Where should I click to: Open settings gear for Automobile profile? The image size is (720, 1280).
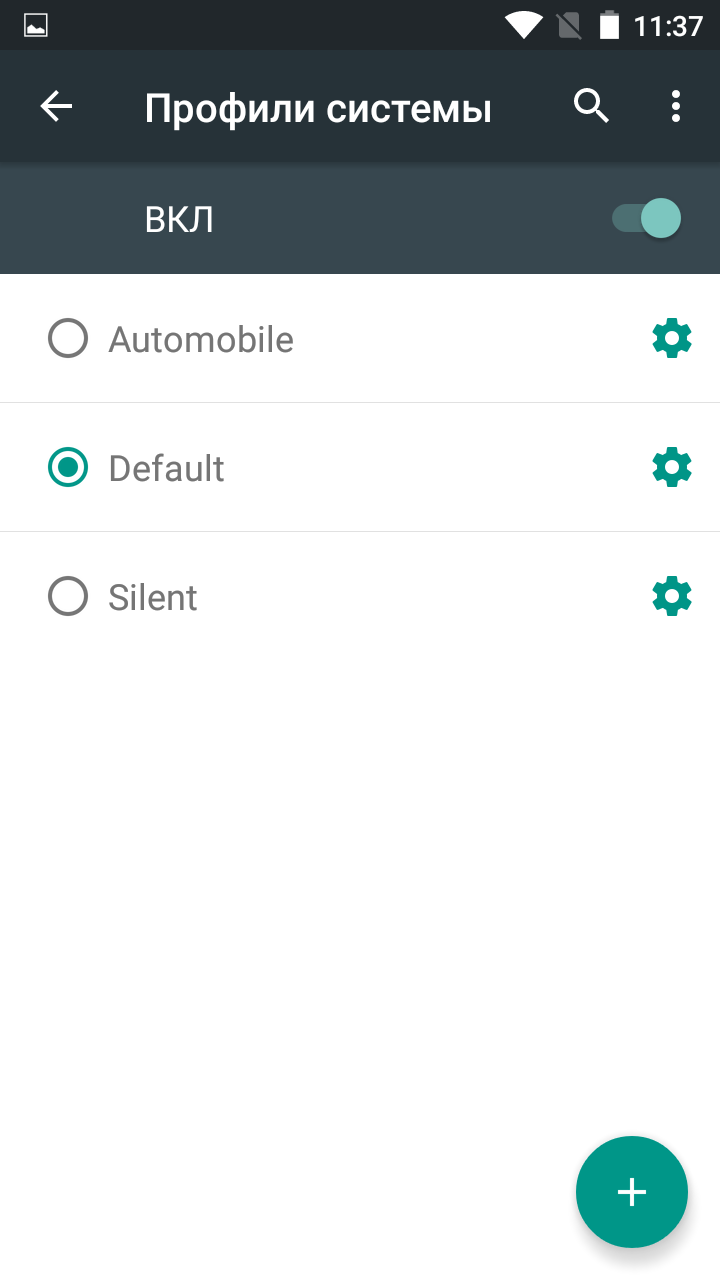pos(672,339)
